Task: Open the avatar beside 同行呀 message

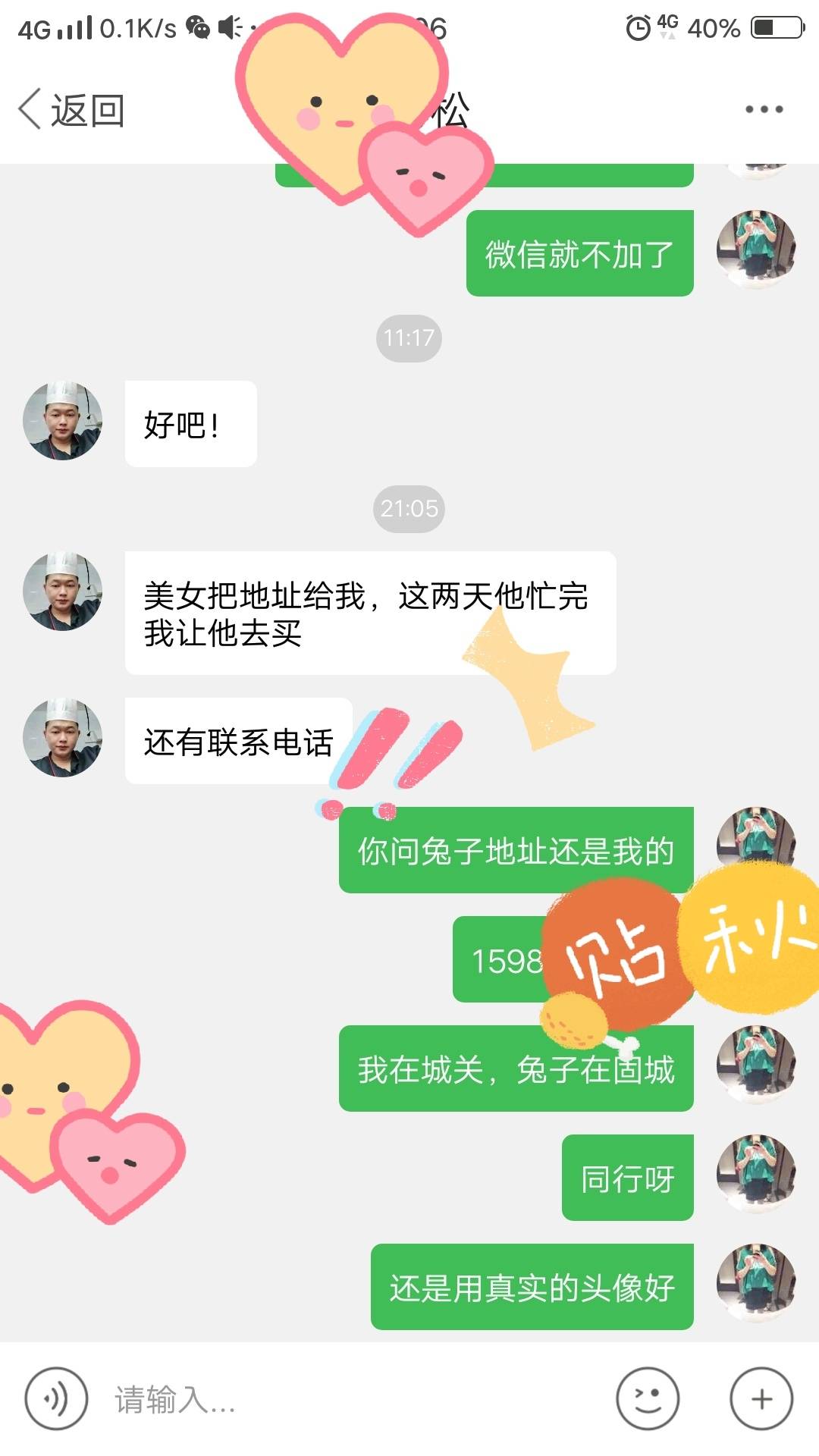Action: (756, 1175)
